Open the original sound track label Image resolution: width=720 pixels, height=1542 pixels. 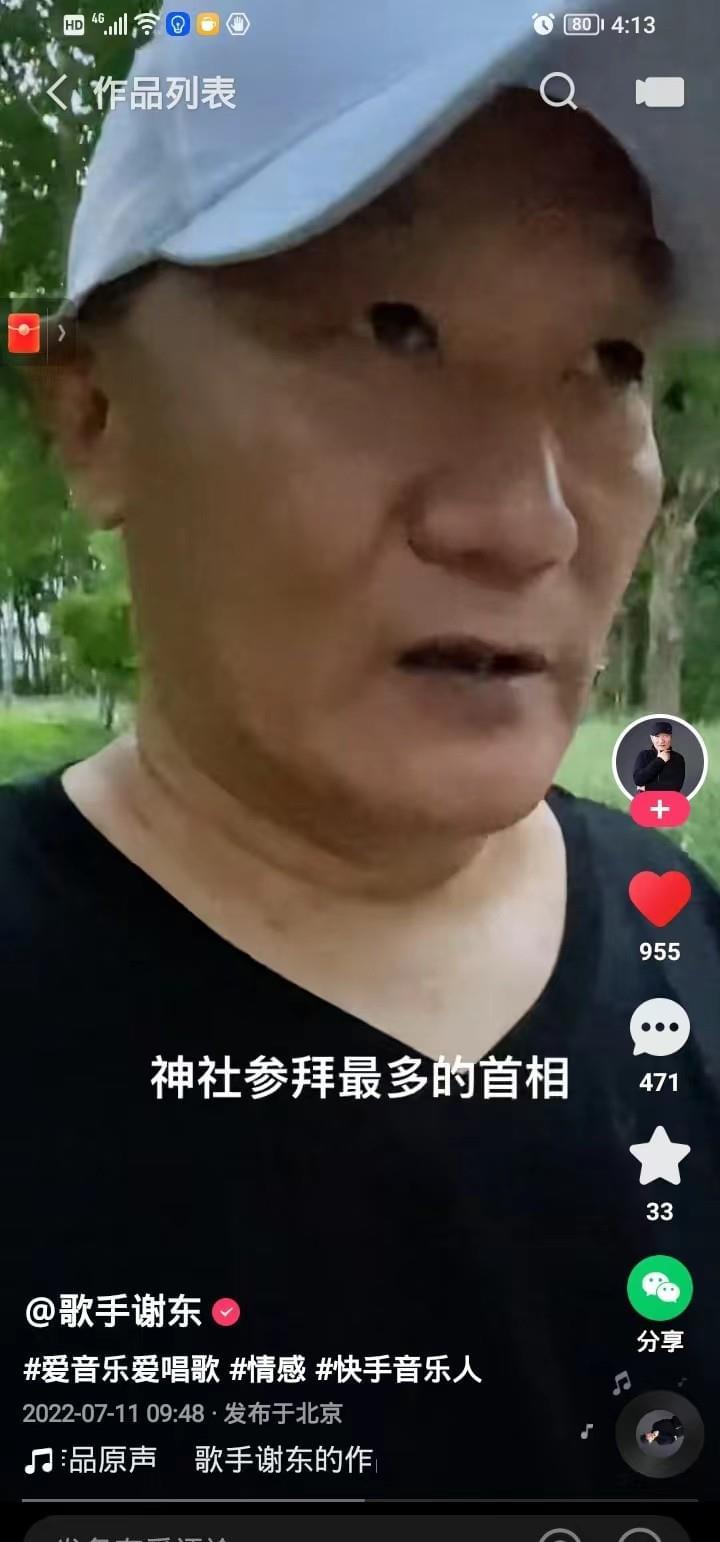(x=200, y=1459)
